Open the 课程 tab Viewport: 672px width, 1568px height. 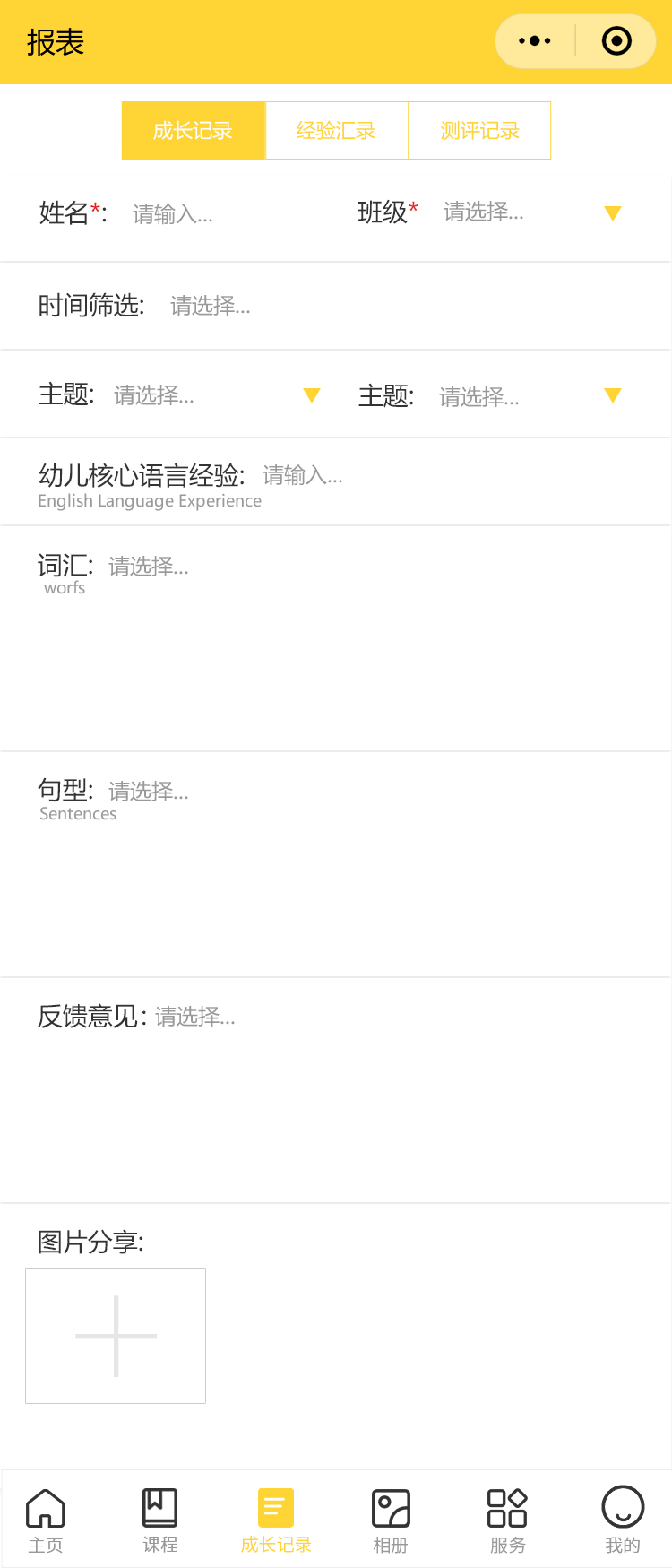coord(160,1518)
